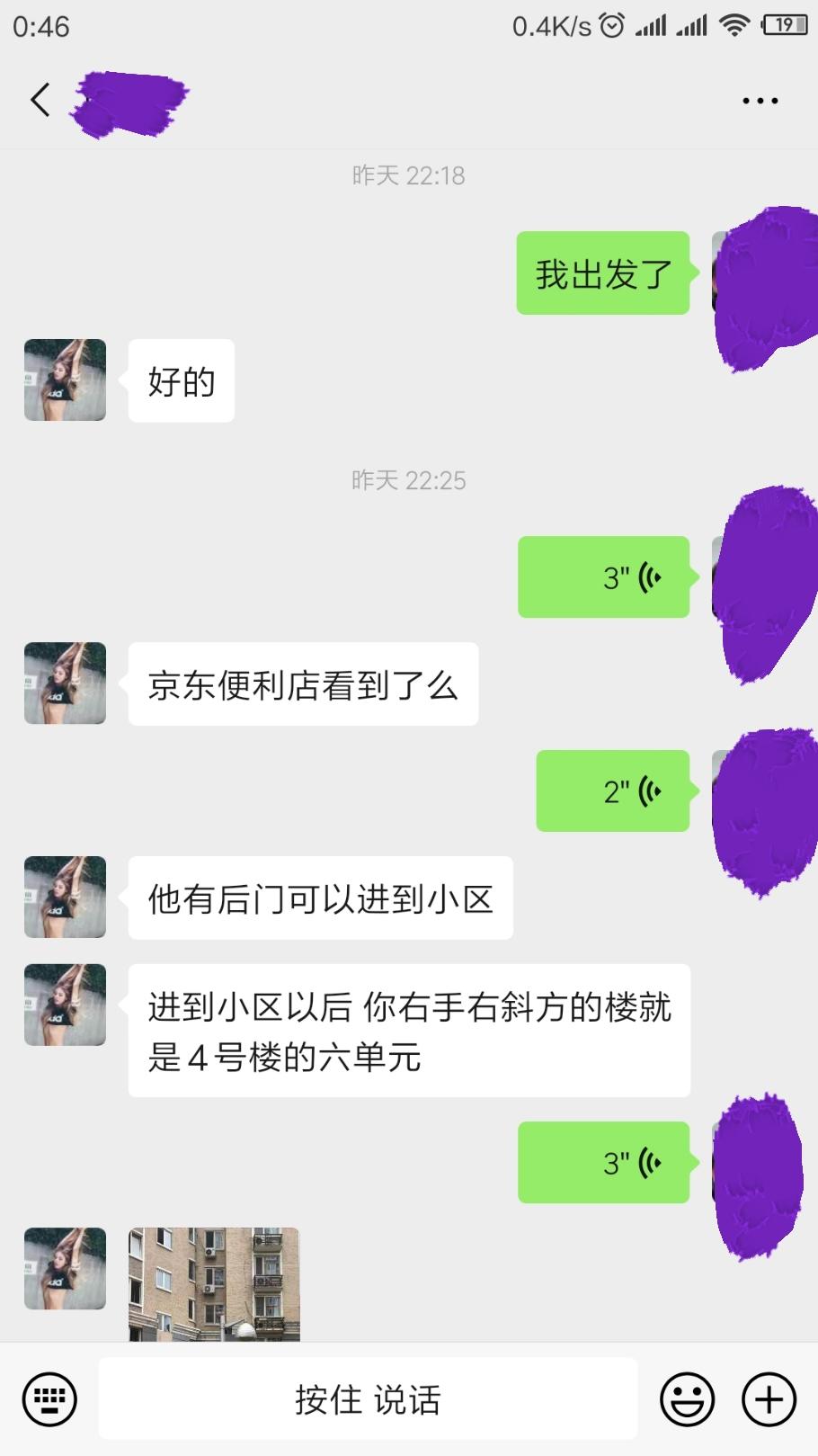Tap the alarm clock status bar icon

coord(612,26)
